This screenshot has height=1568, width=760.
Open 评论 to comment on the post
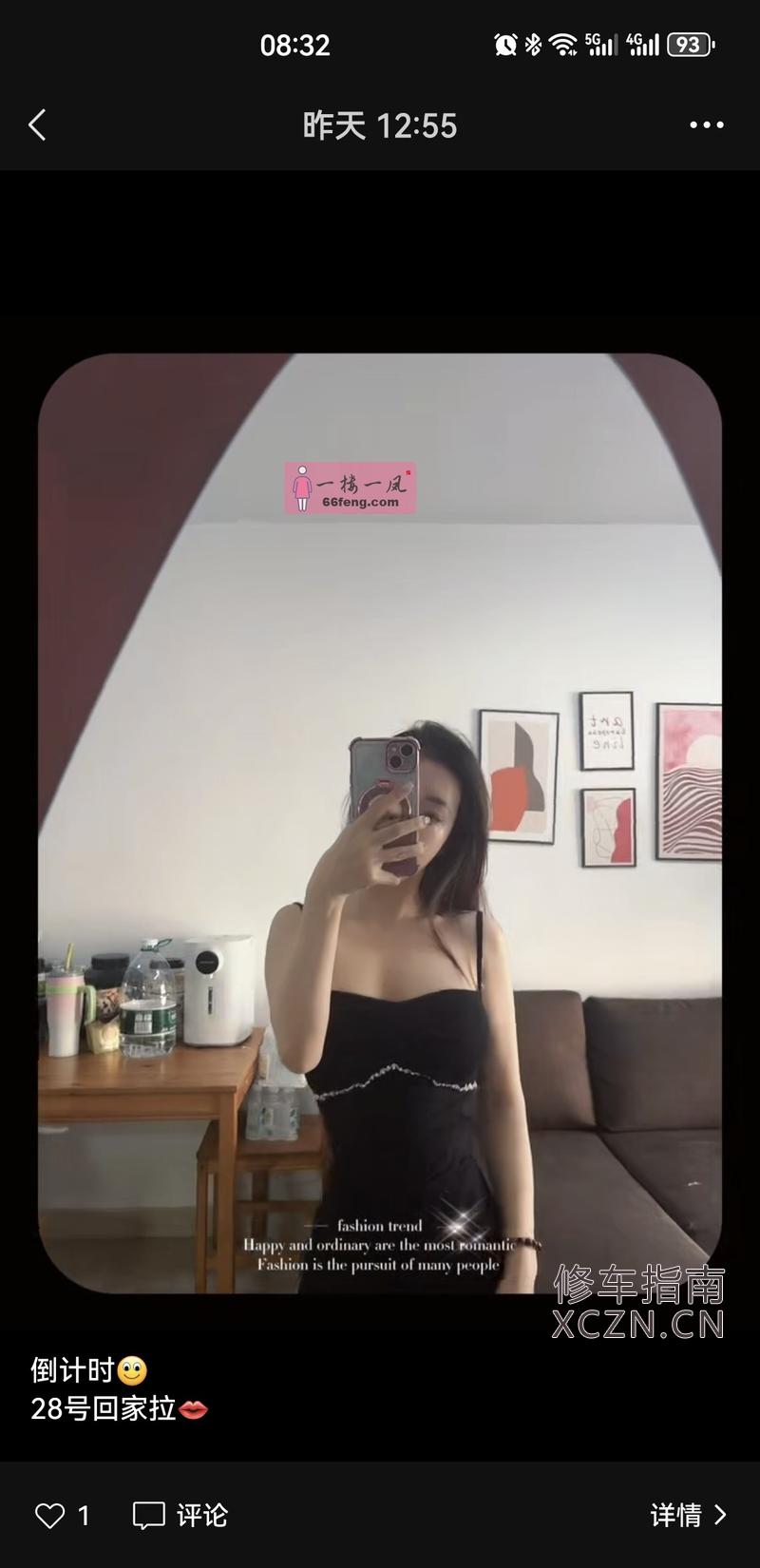pos(180,1515)
